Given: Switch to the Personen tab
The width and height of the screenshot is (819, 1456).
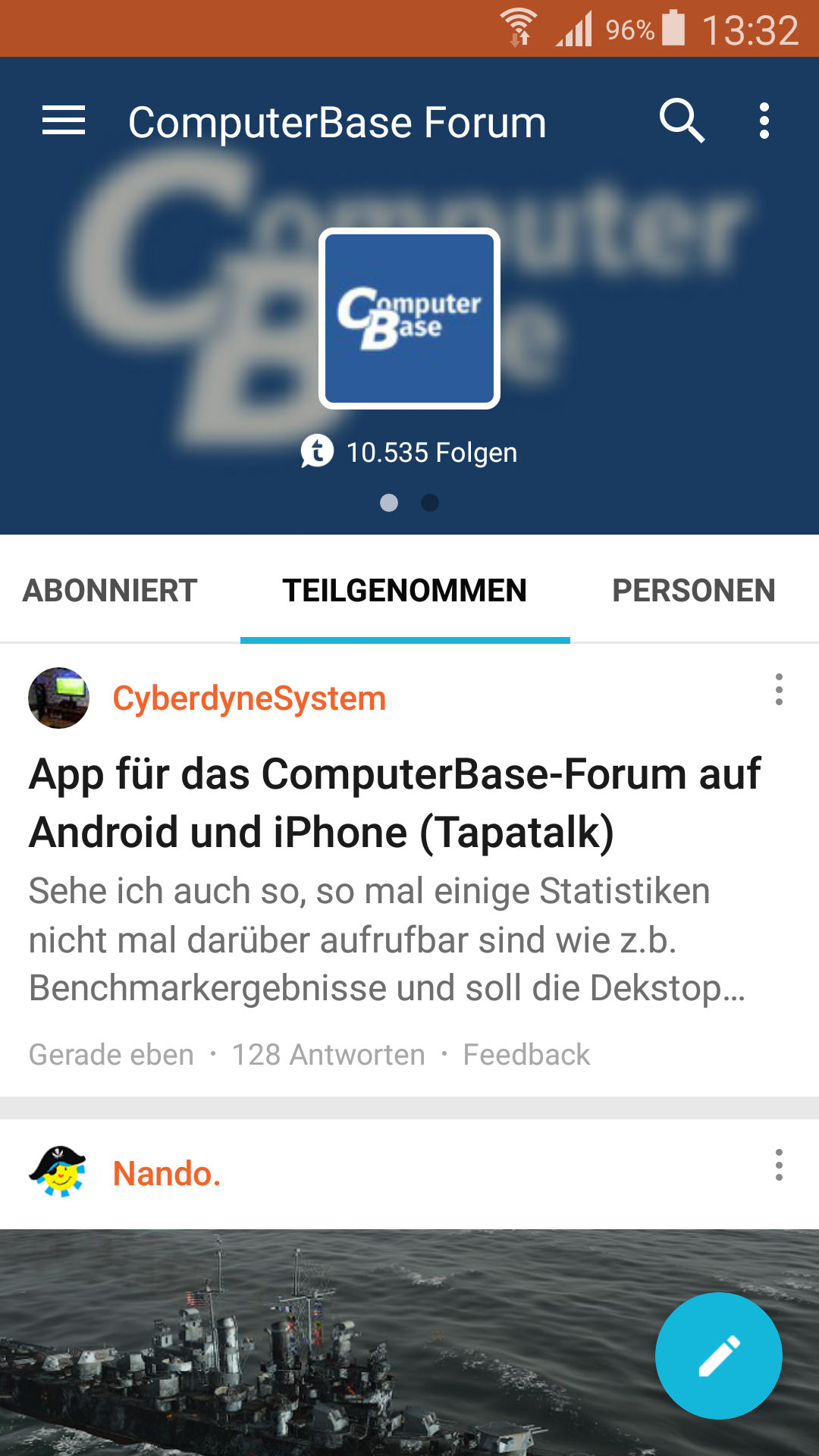Looking at the screenshot, I should pos(693,591).
